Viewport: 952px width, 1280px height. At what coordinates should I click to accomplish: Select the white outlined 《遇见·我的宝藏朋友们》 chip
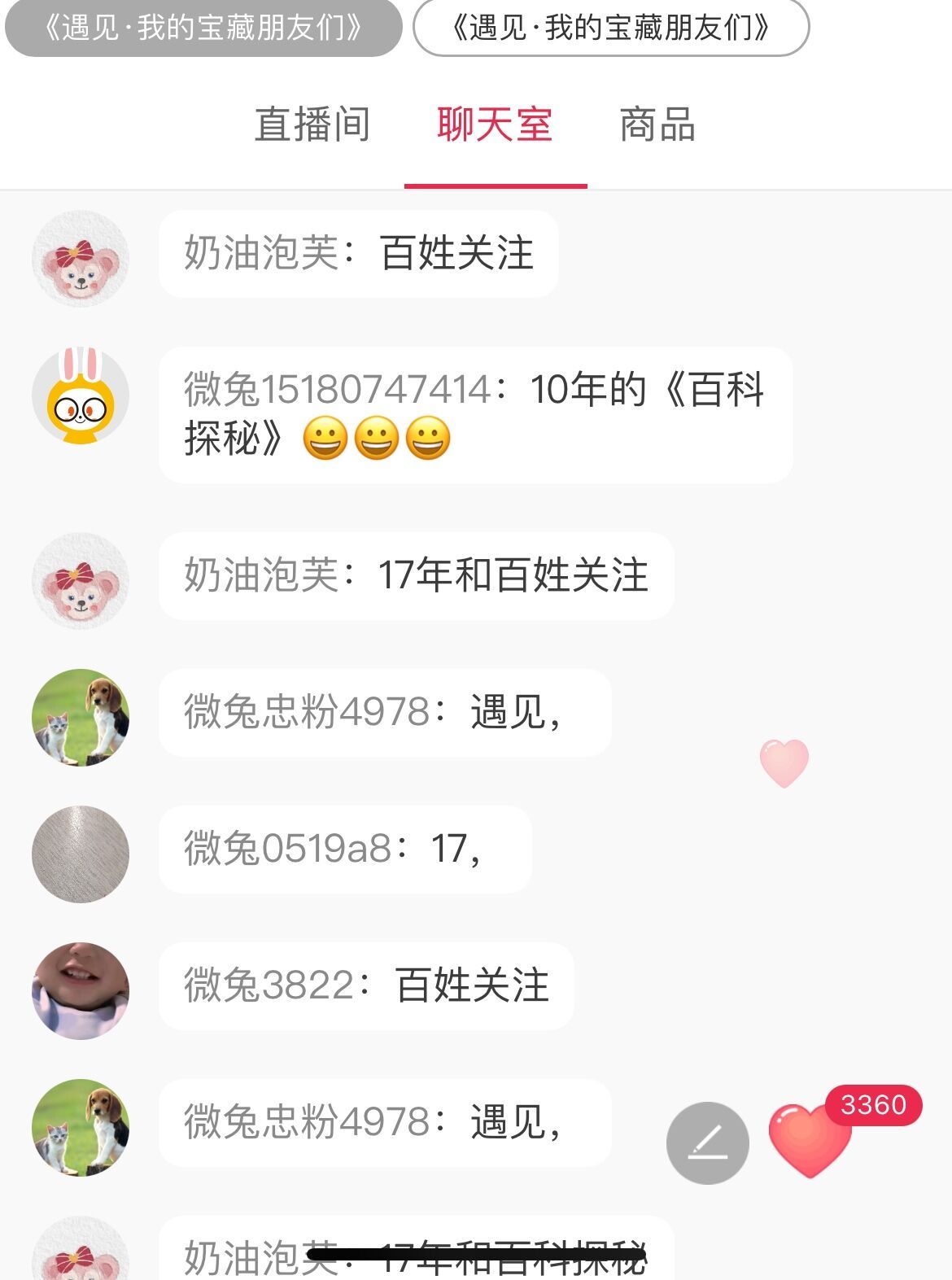(x=611, y=28)
